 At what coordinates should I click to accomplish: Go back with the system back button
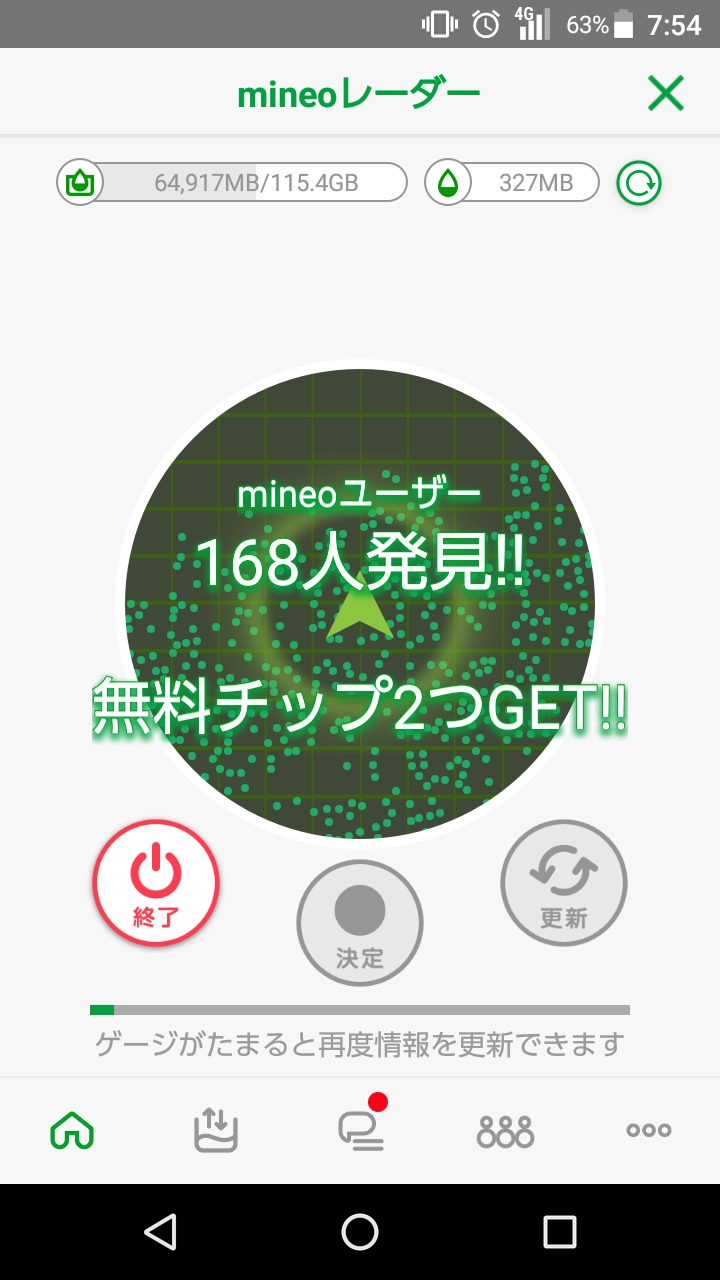[160, 1231]
